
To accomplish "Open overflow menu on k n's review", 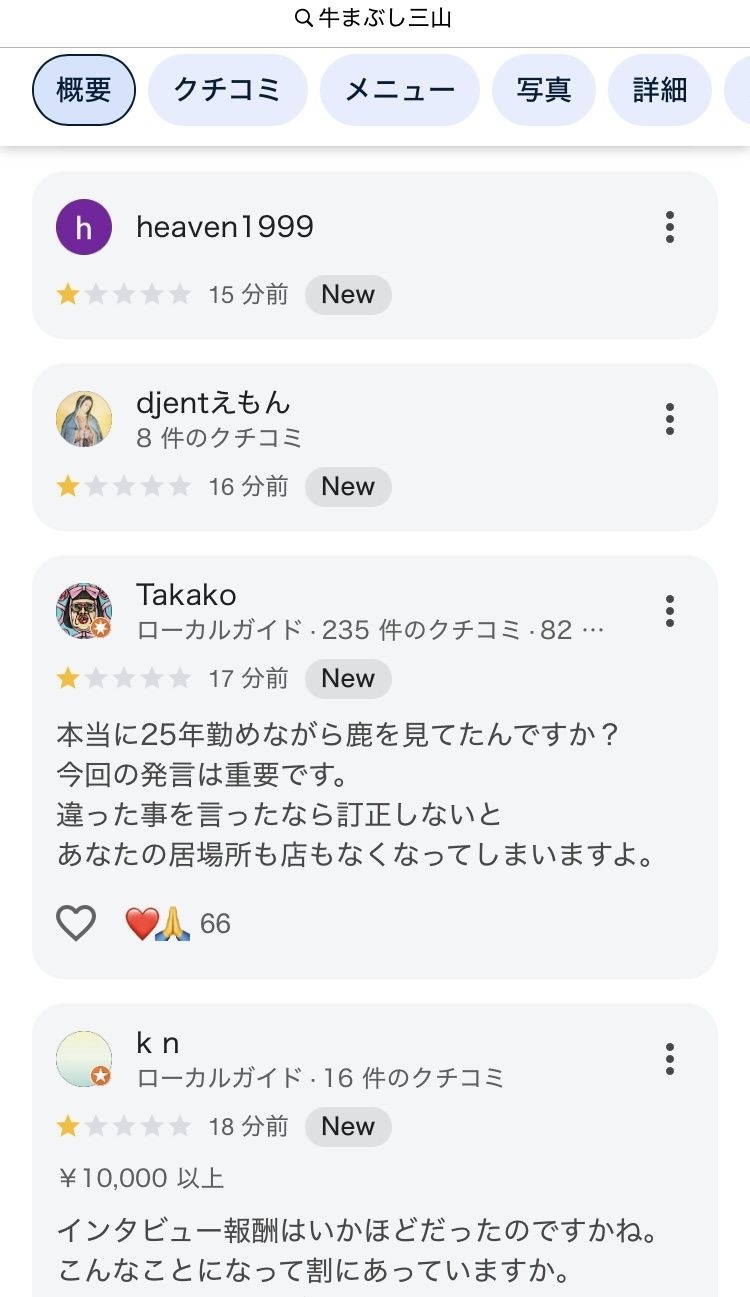I will click(x=670, y=1059).
